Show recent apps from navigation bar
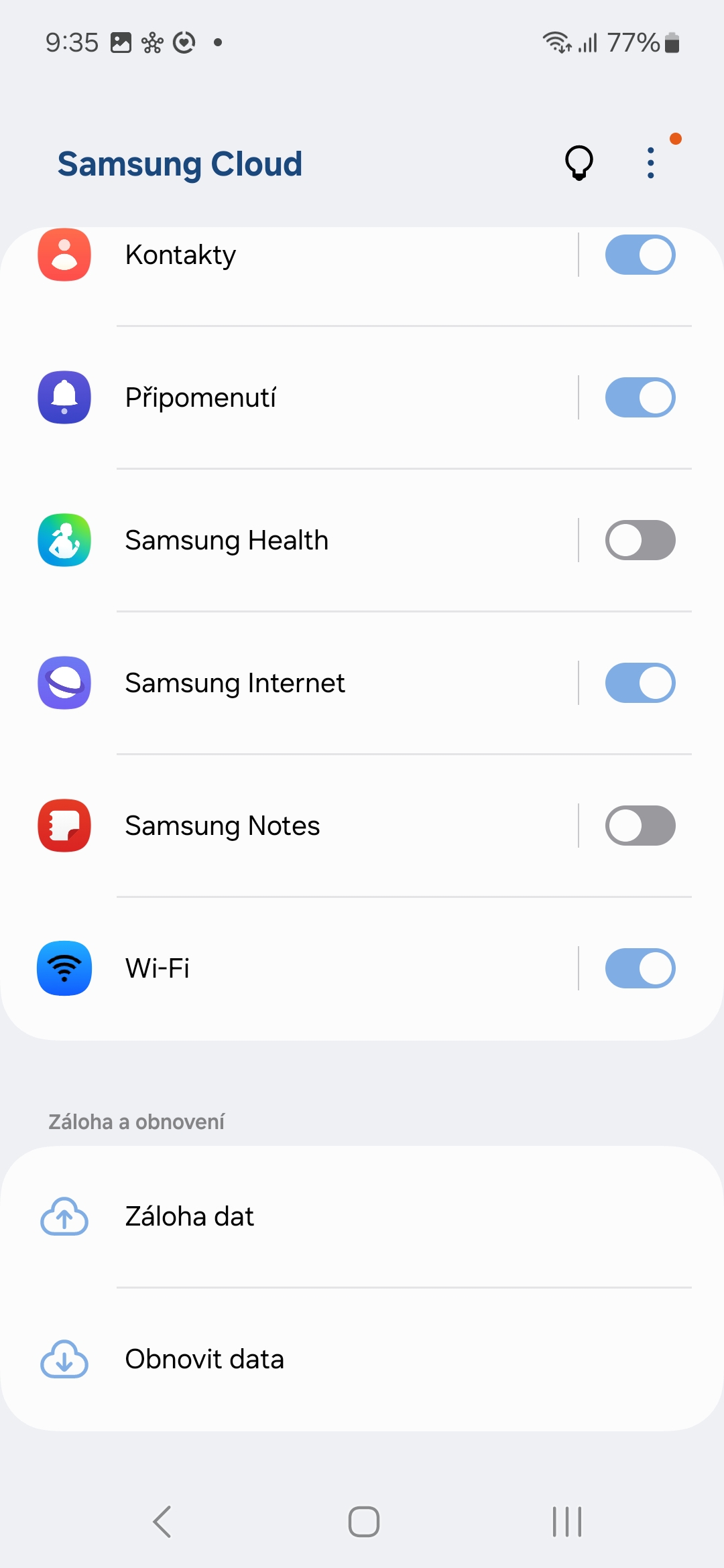724x1568 pixels. pos(566,1522)
